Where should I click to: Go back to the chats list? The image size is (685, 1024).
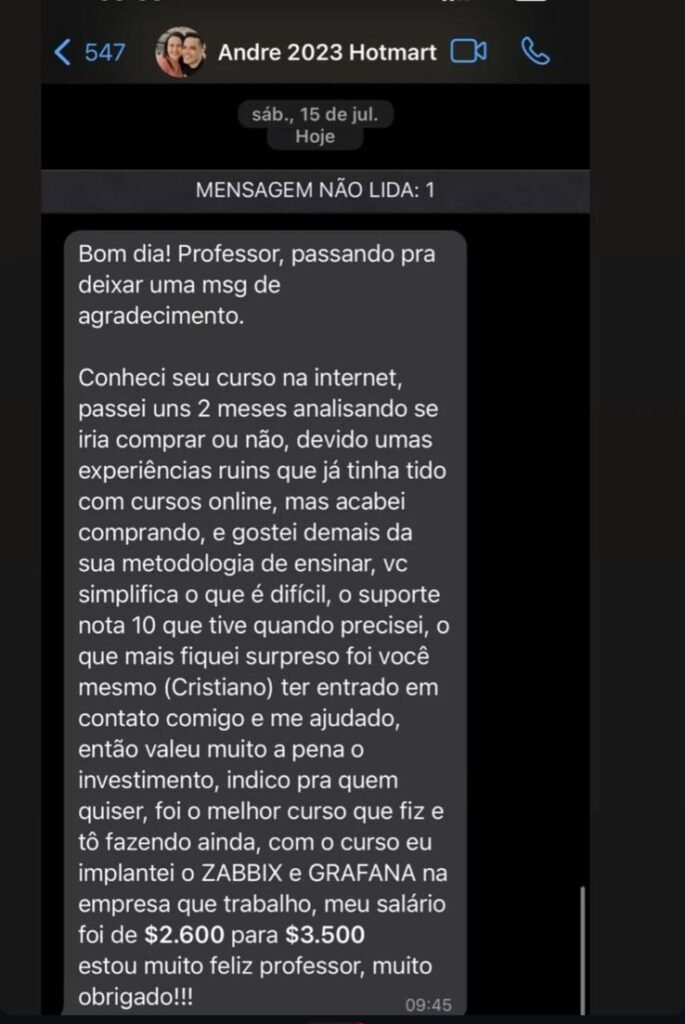[x=86, y=52]
